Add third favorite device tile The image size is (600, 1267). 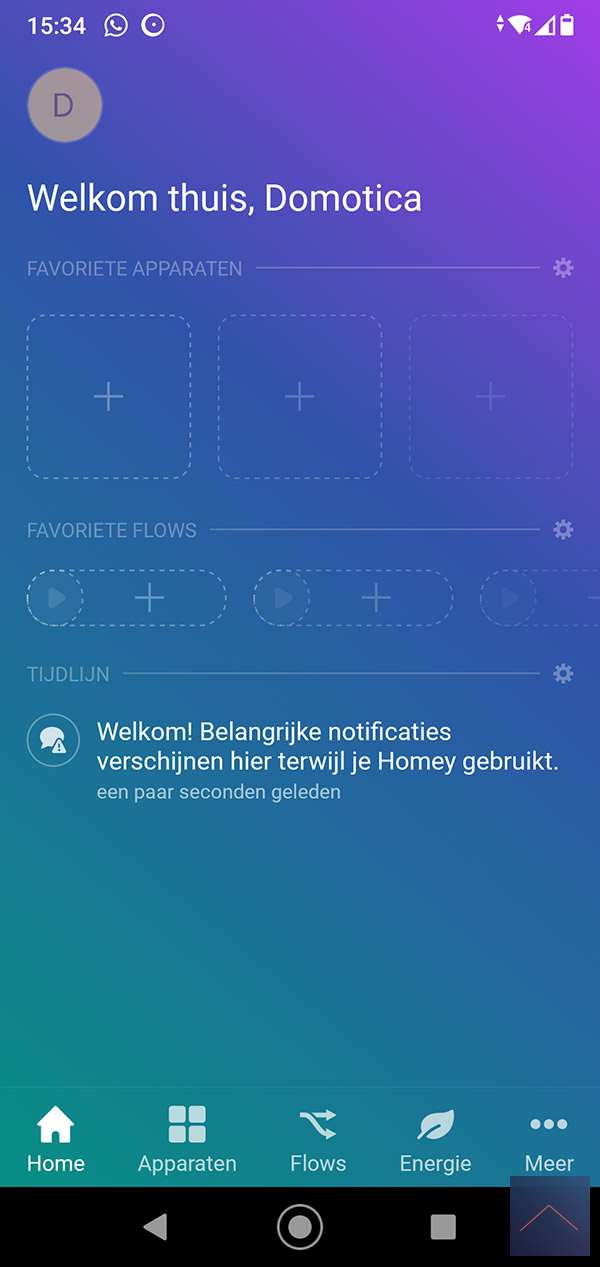click(490, 397)
